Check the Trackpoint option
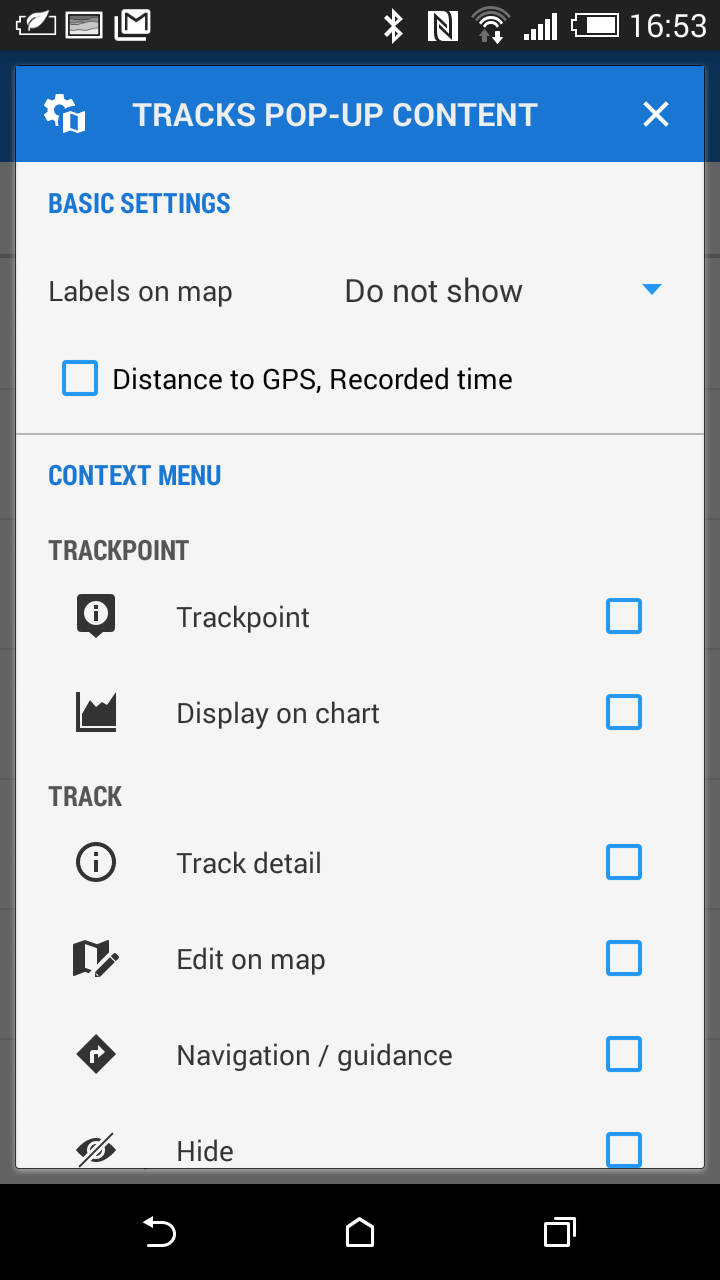 click(624, 616)
